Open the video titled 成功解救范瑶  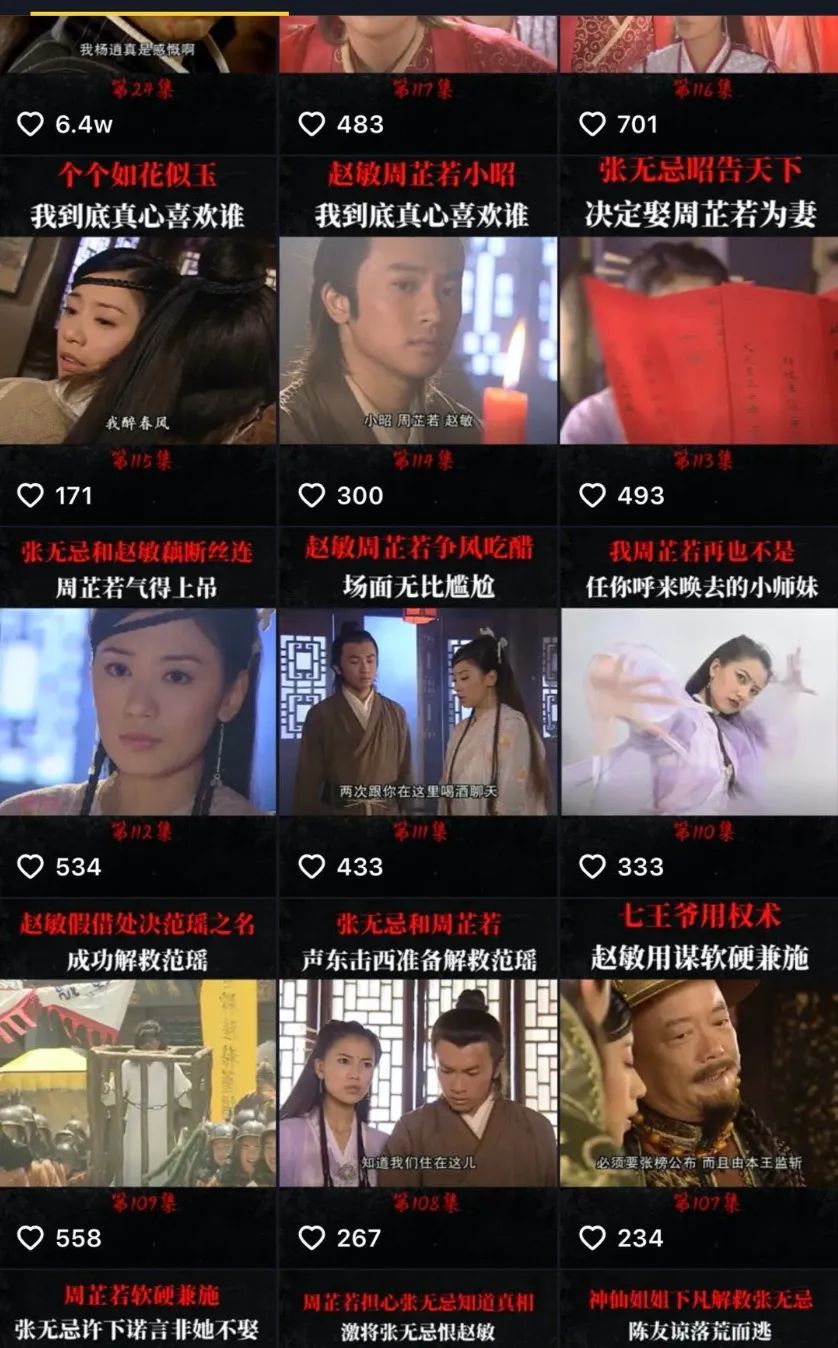138,1082
